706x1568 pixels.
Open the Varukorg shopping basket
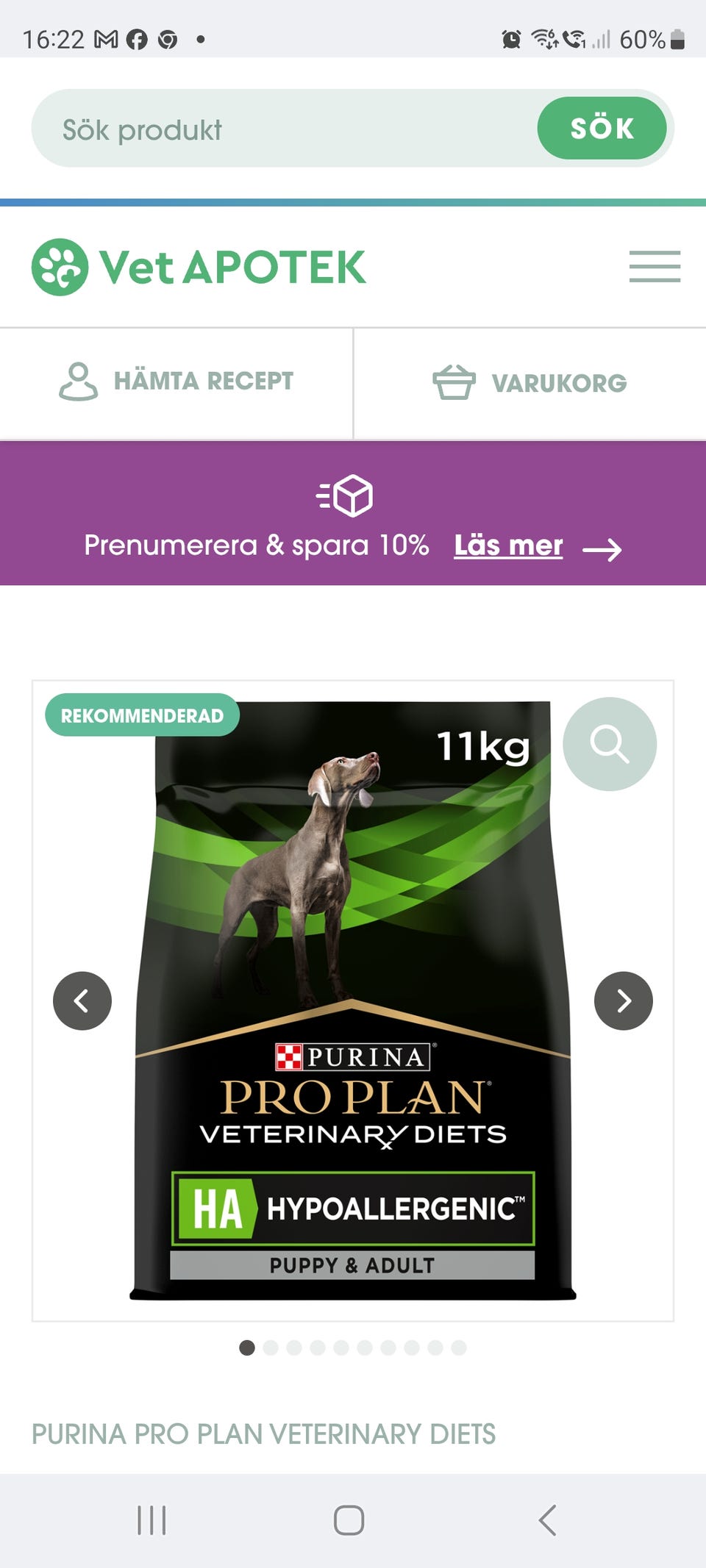coord(529,383)
